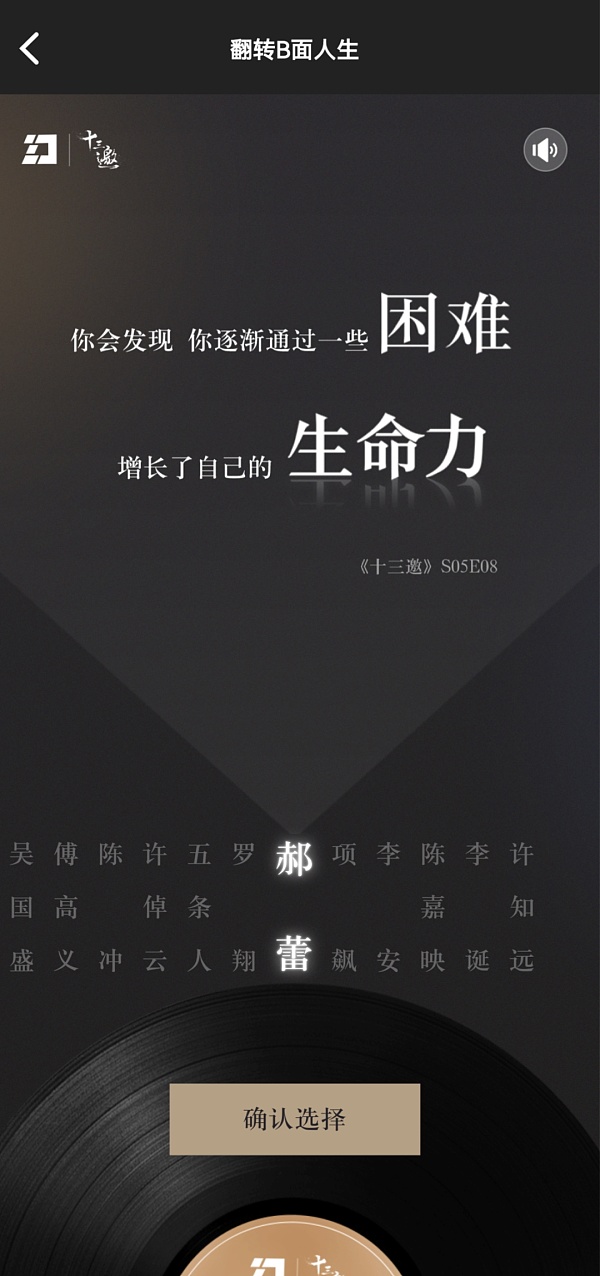The width and height of the screenshot is (600, 1276).
Task: Choose the name 陈嘉映
Action: click(x=432, y=907)
